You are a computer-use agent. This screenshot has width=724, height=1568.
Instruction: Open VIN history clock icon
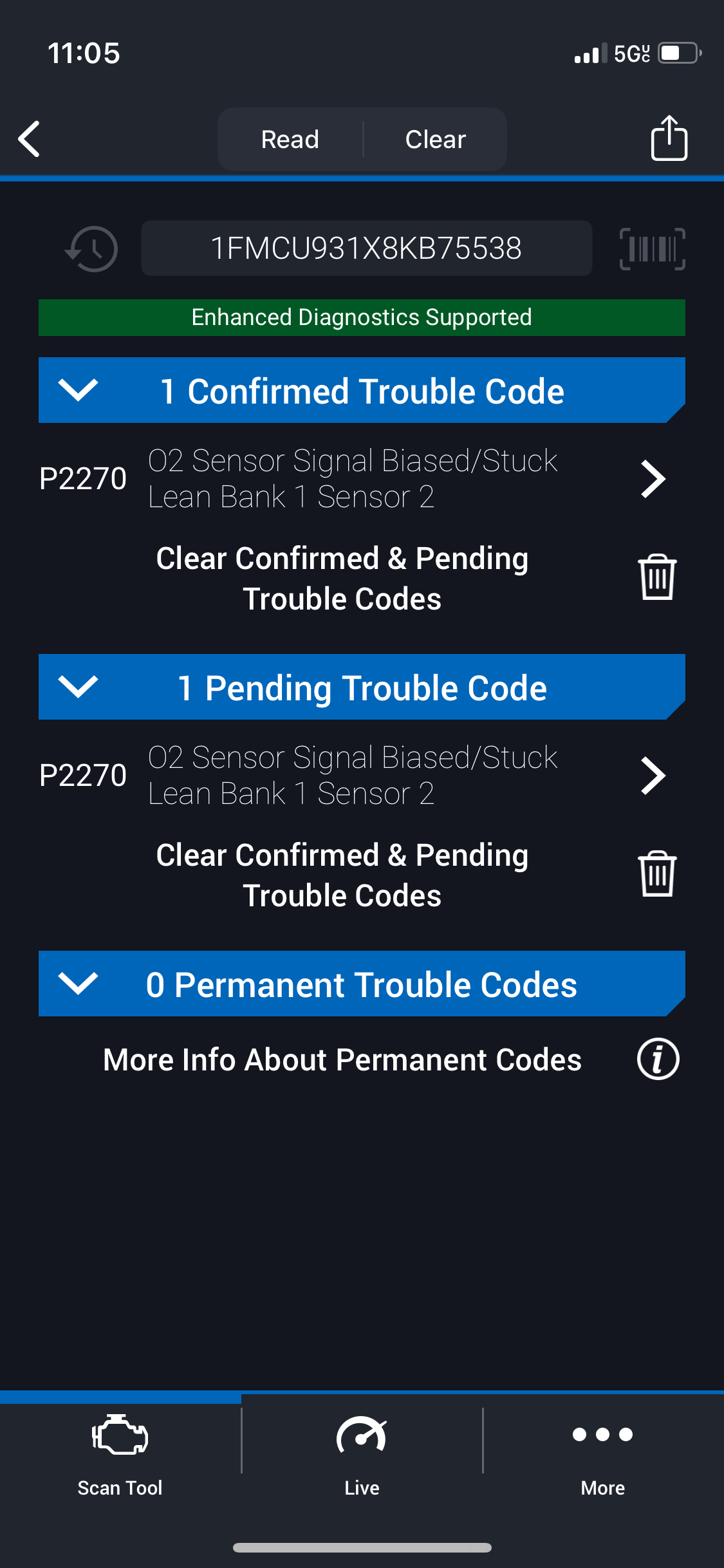click(x=91, y=248)
